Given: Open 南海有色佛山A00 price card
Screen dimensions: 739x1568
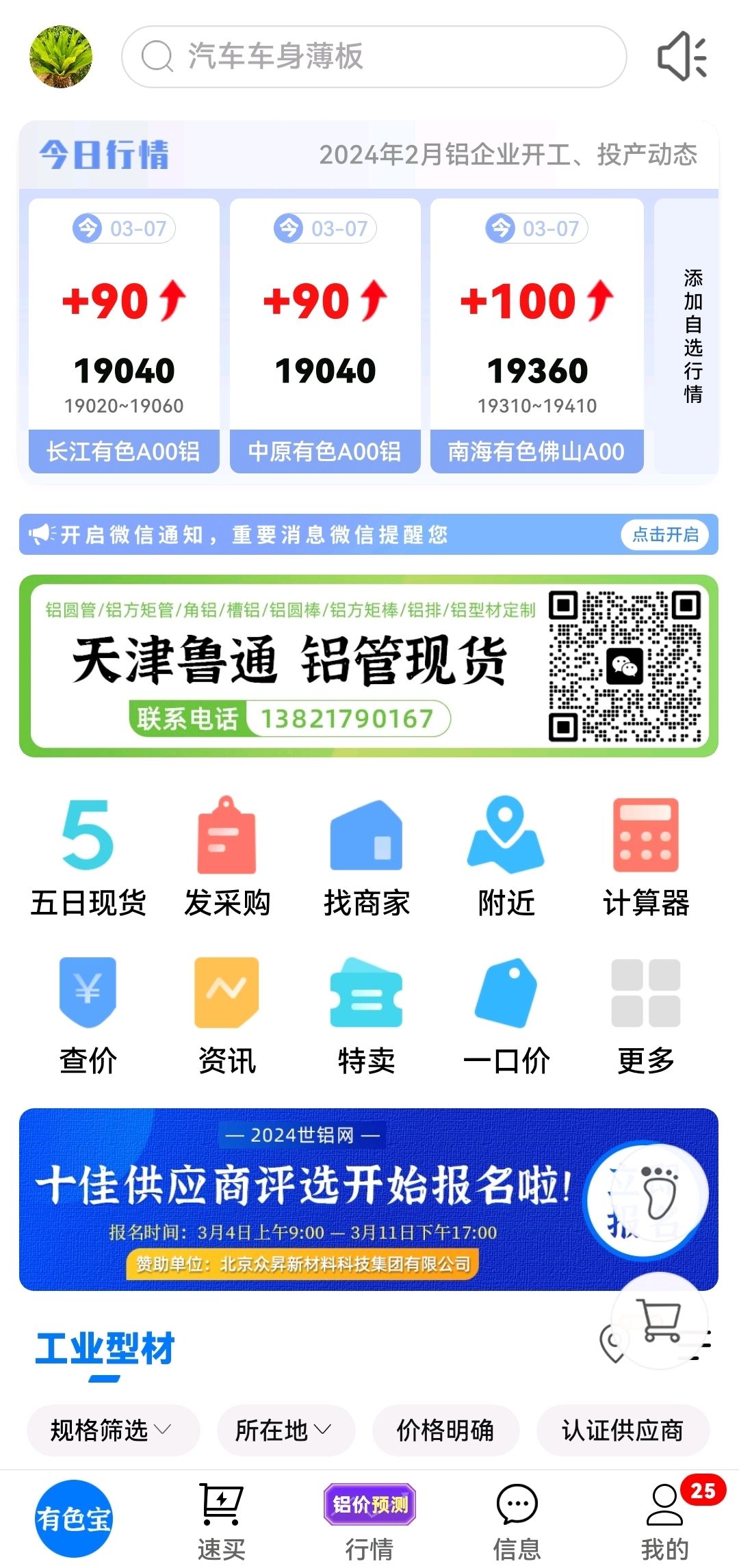Looking at the screenshot, I should click(537, 335).
